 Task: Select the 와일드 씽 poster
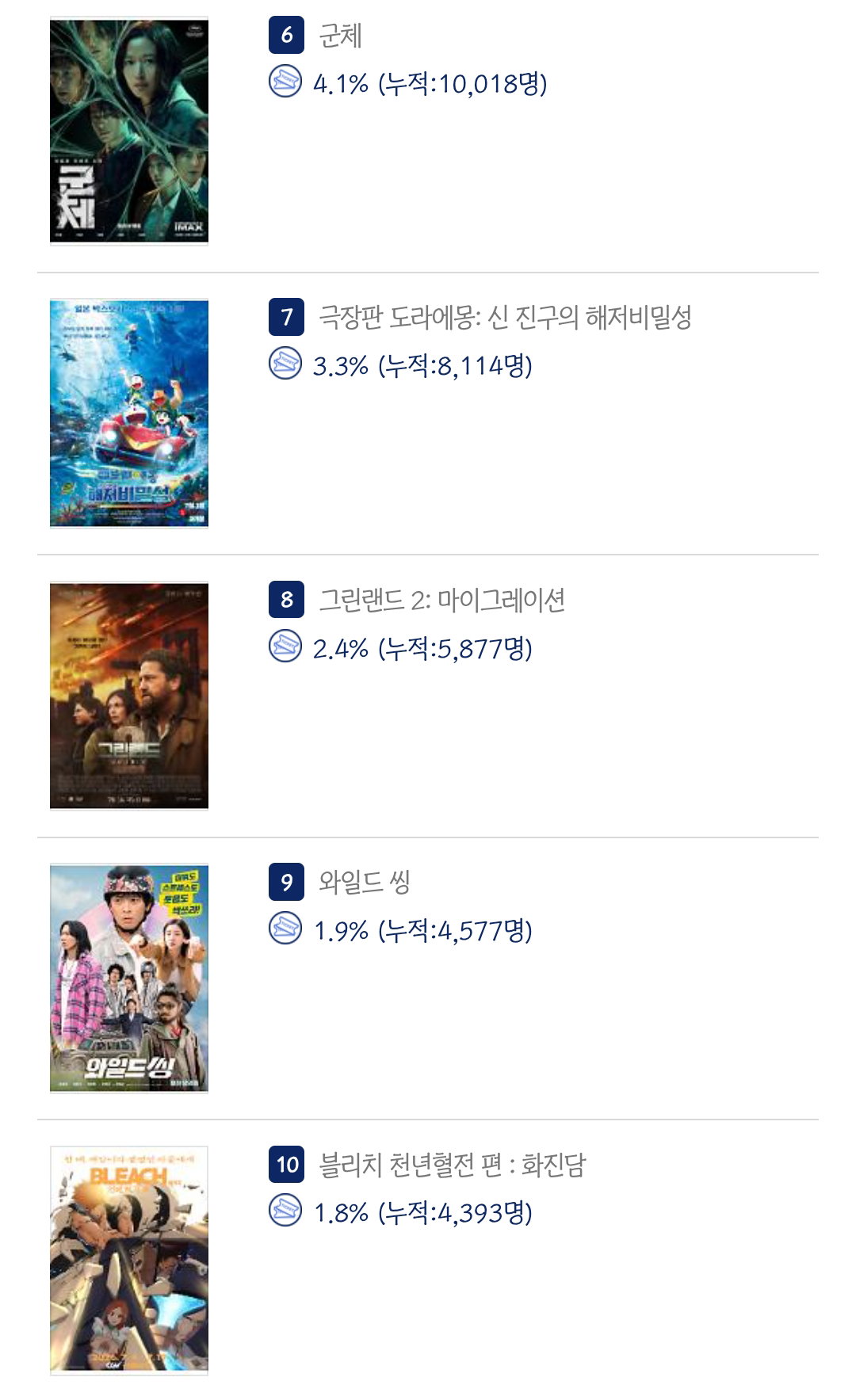pyautogui.click(x=129, y=978)
